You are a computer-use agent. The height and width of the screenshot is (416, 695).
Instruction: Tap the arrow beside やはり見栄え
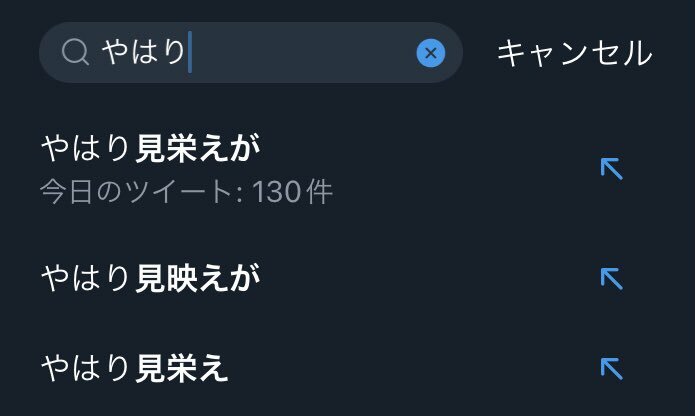pos(611,369)
